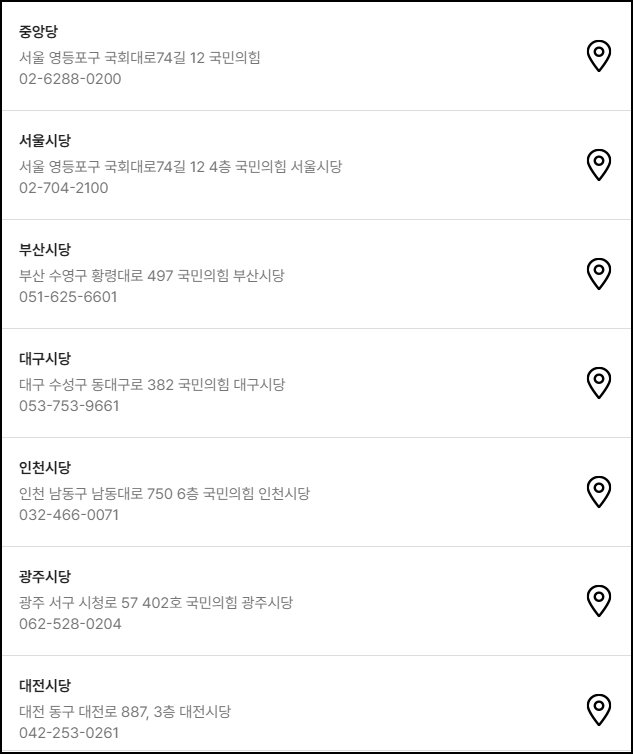Screen dimensions: 633x754
Task: Open map pin for 중앙당
Action: (599, 56)
